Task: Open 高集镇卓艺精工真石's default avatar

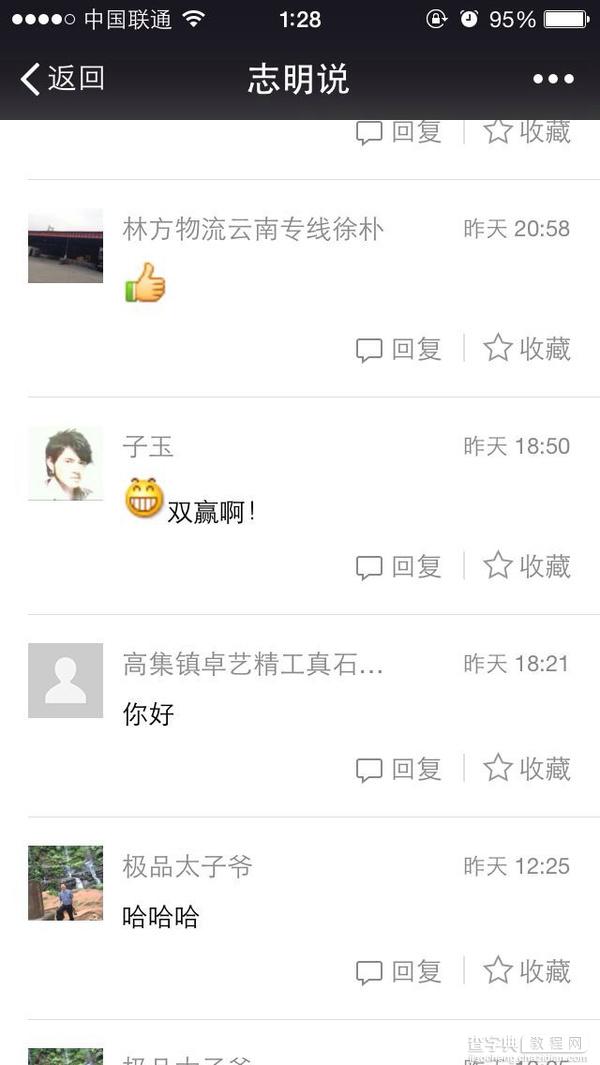Action: (x=65, y=680)
